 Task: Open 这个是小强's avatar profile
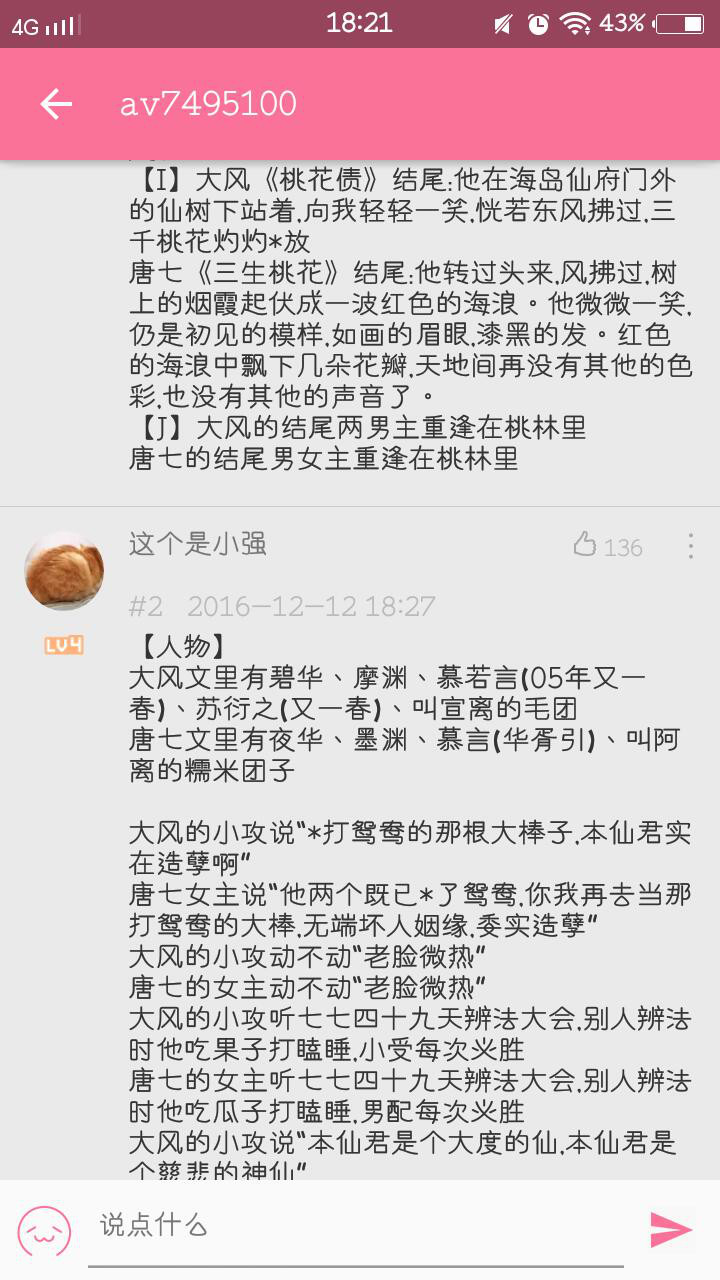[x=64, y=571]
